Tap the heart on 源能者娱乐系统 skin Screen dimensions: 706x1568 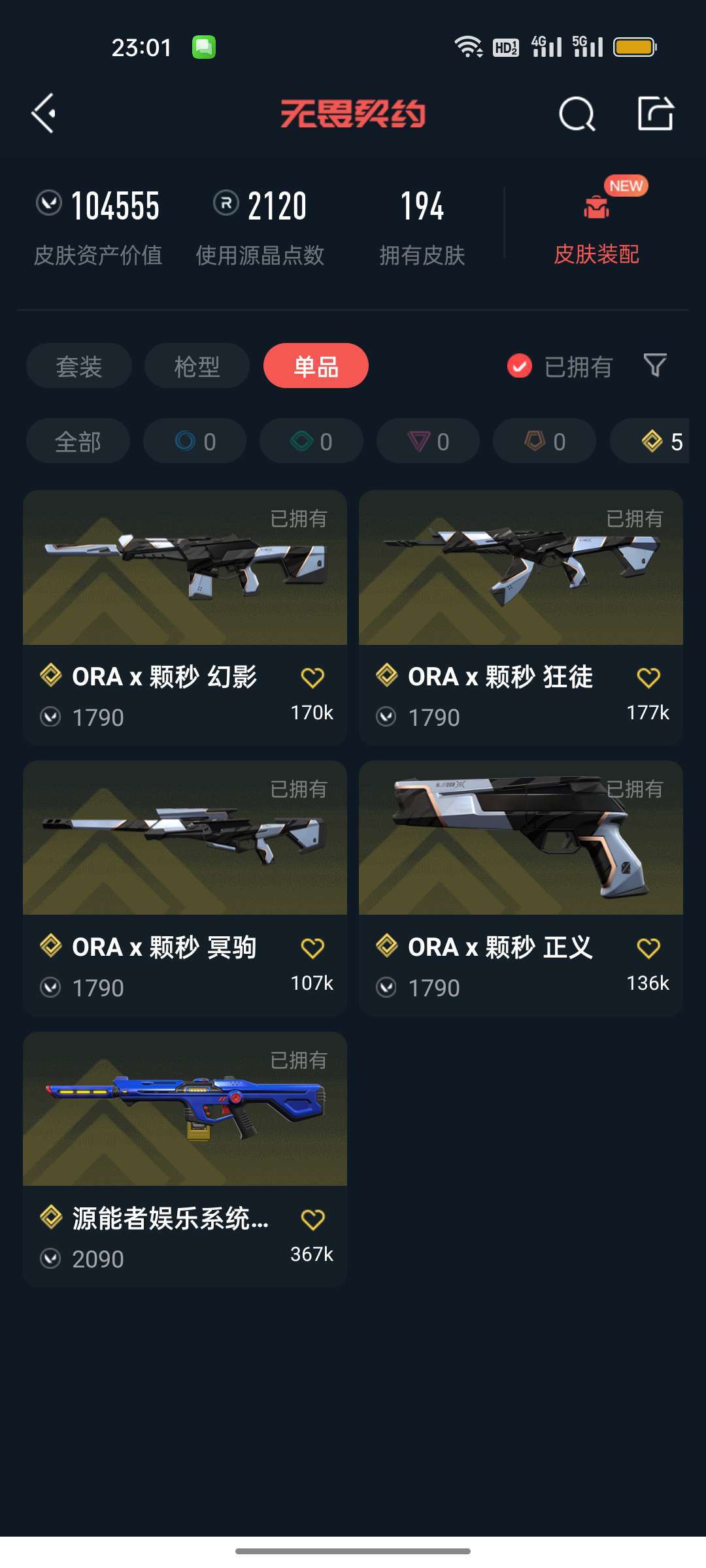coord(312,1219)
